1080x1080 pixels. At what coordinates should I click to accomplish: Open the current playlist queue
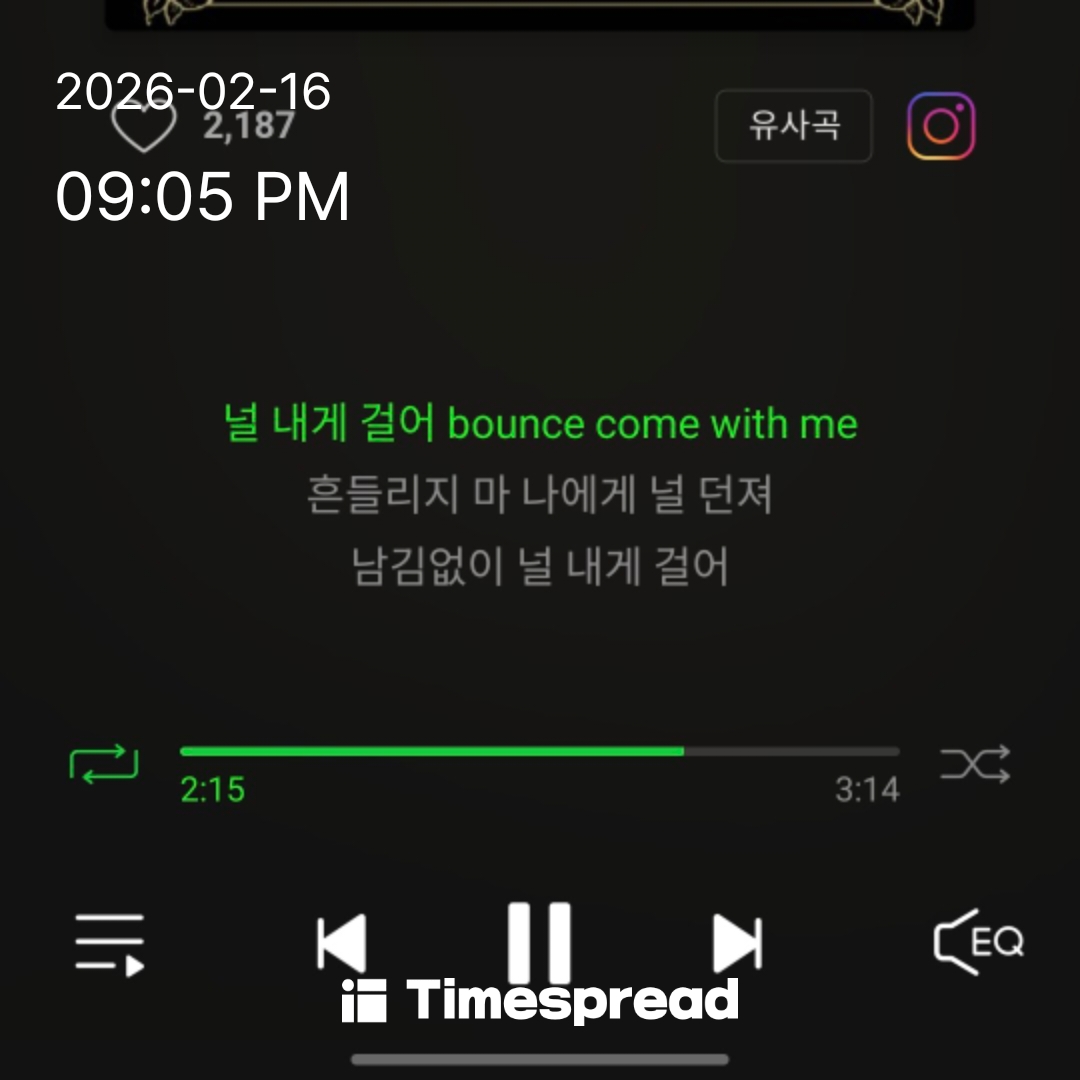tap(110, 943)
